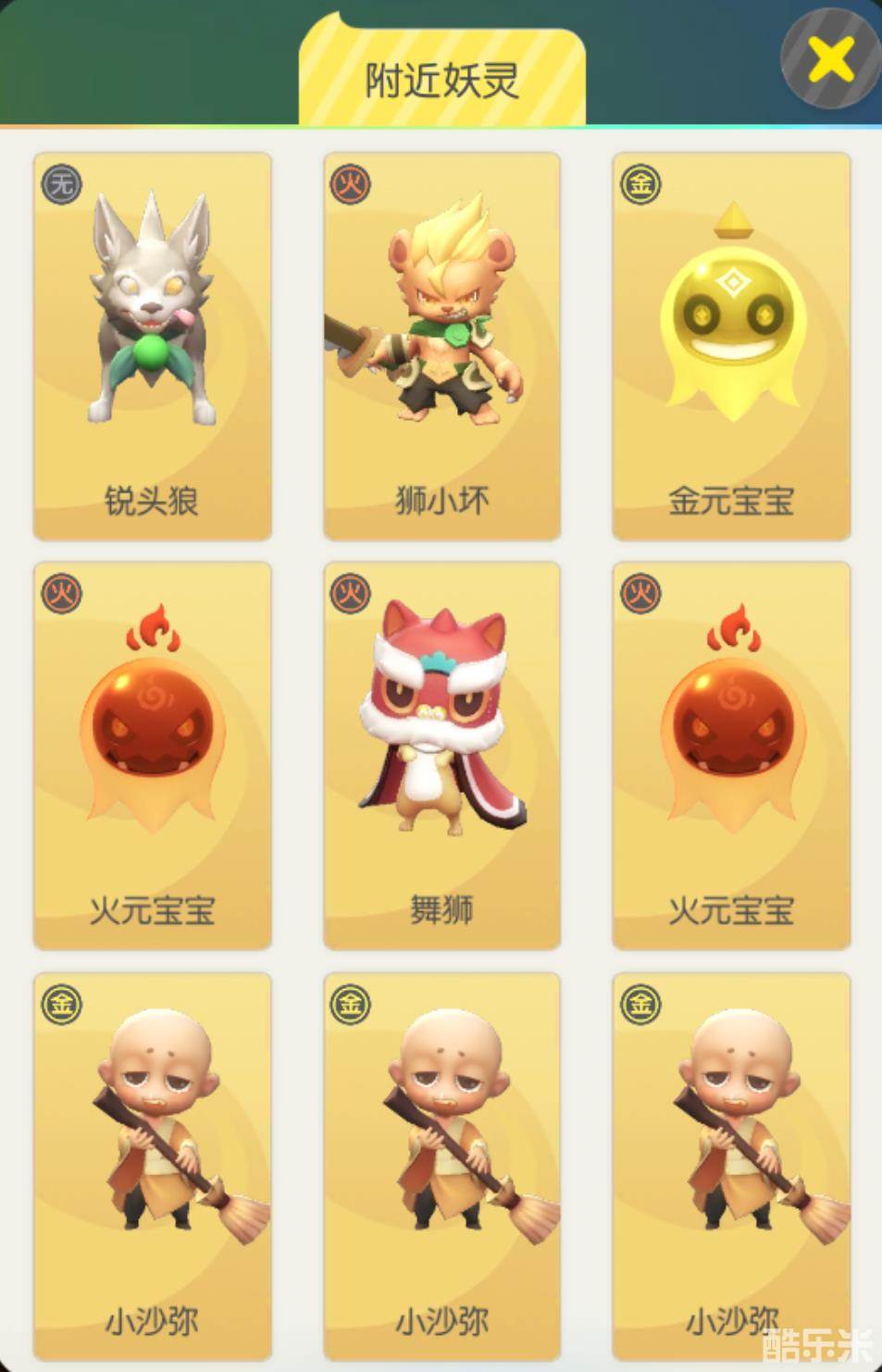
Task: View the 金元宝宝 spirit card
Action: [731, 346]
